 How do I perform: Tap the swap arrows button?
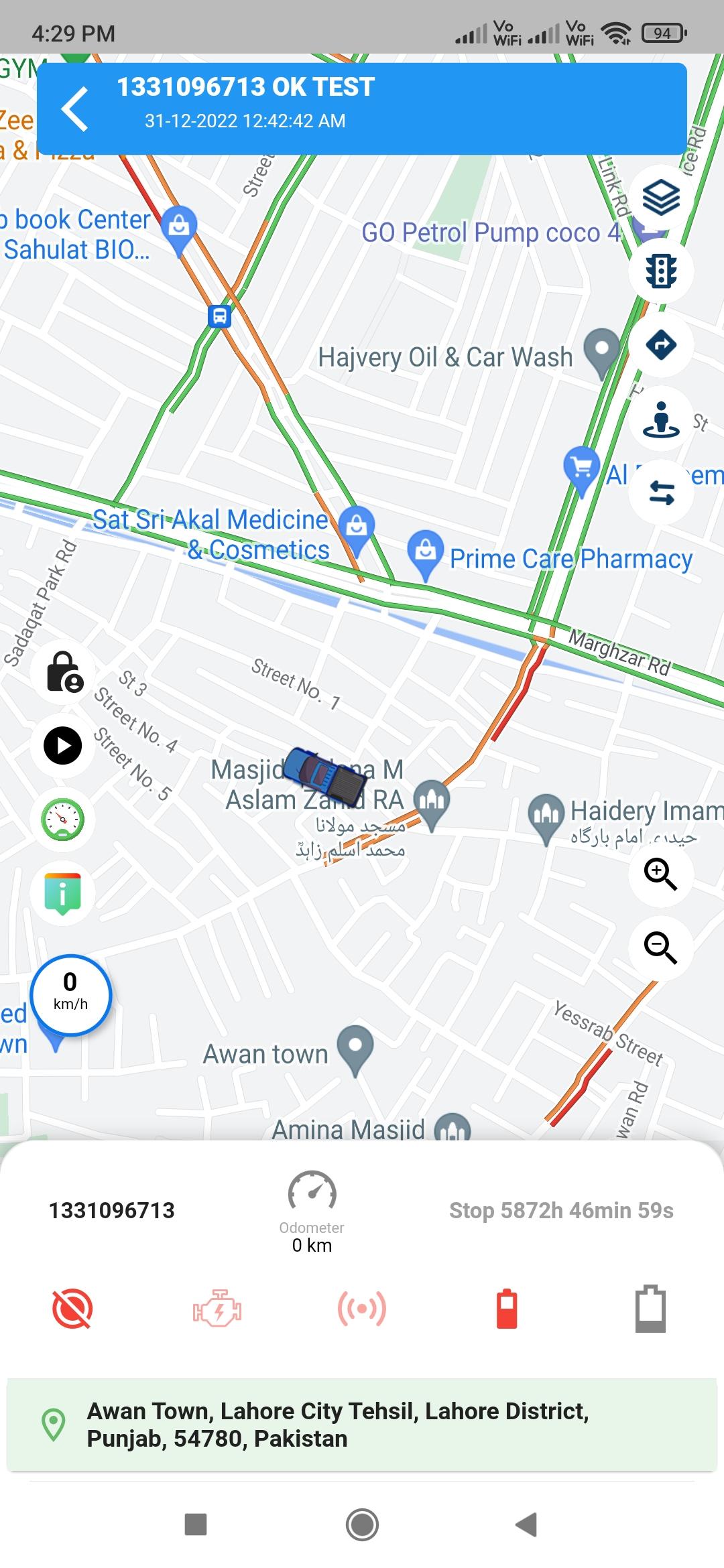click(661, 493)
